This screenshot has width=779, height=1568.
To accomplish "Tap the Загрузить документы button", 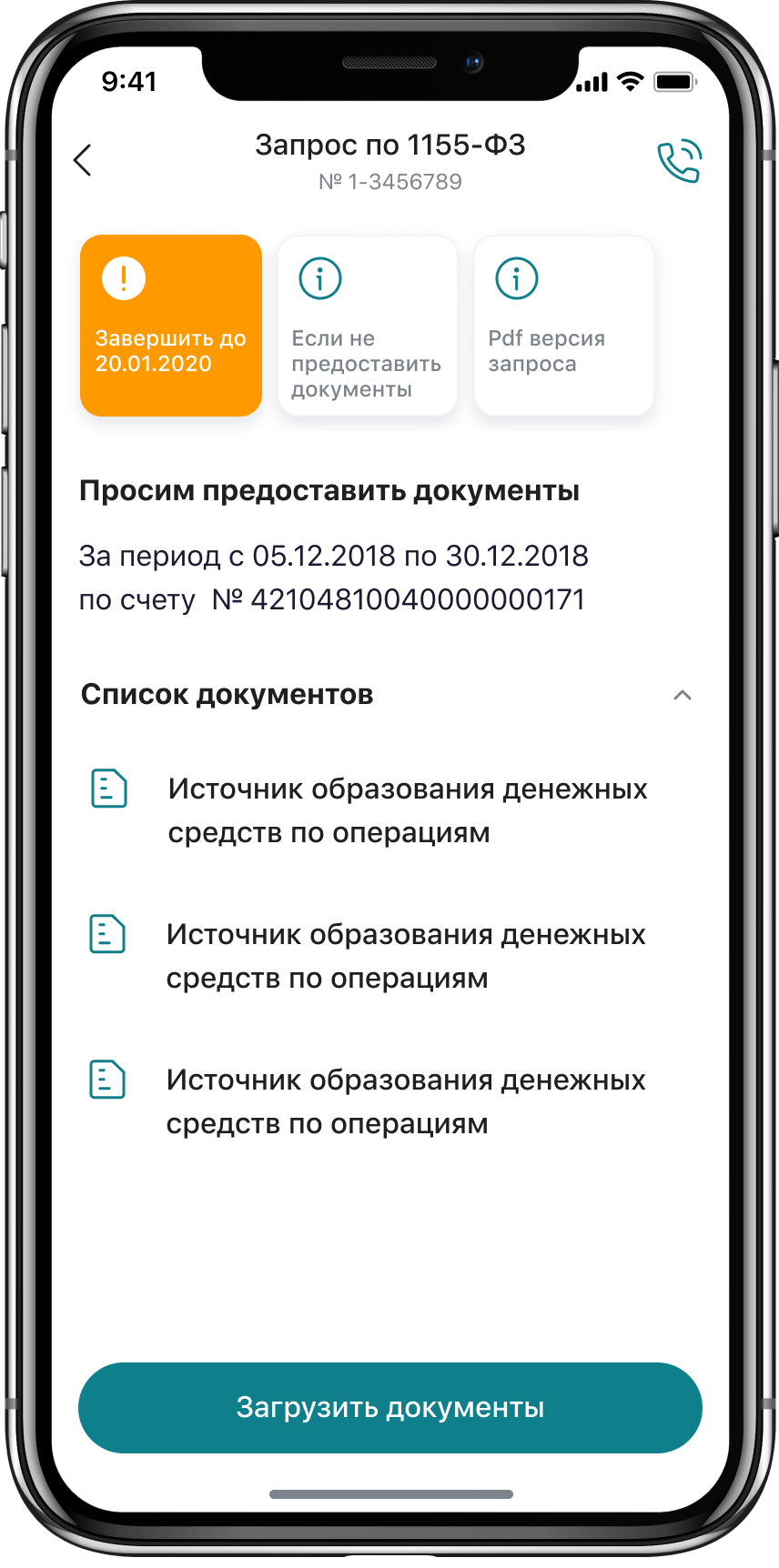I will click(x=389, y=1407).
